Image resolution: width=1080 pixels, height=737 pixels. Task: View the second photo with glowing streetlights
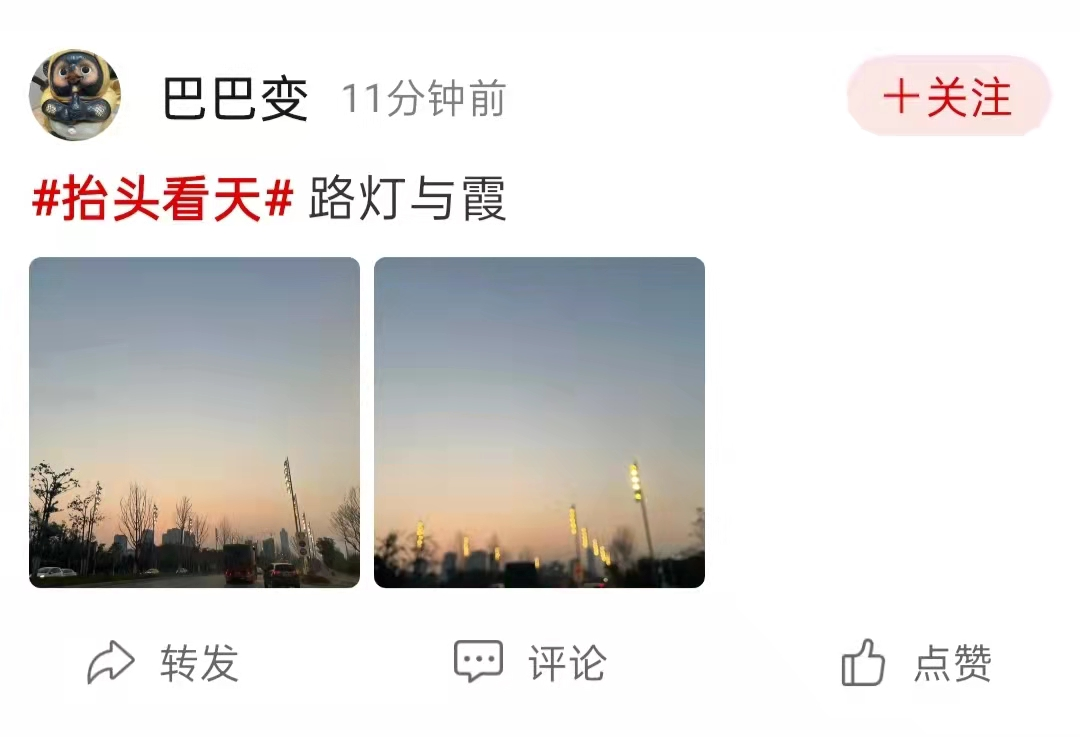539,422
